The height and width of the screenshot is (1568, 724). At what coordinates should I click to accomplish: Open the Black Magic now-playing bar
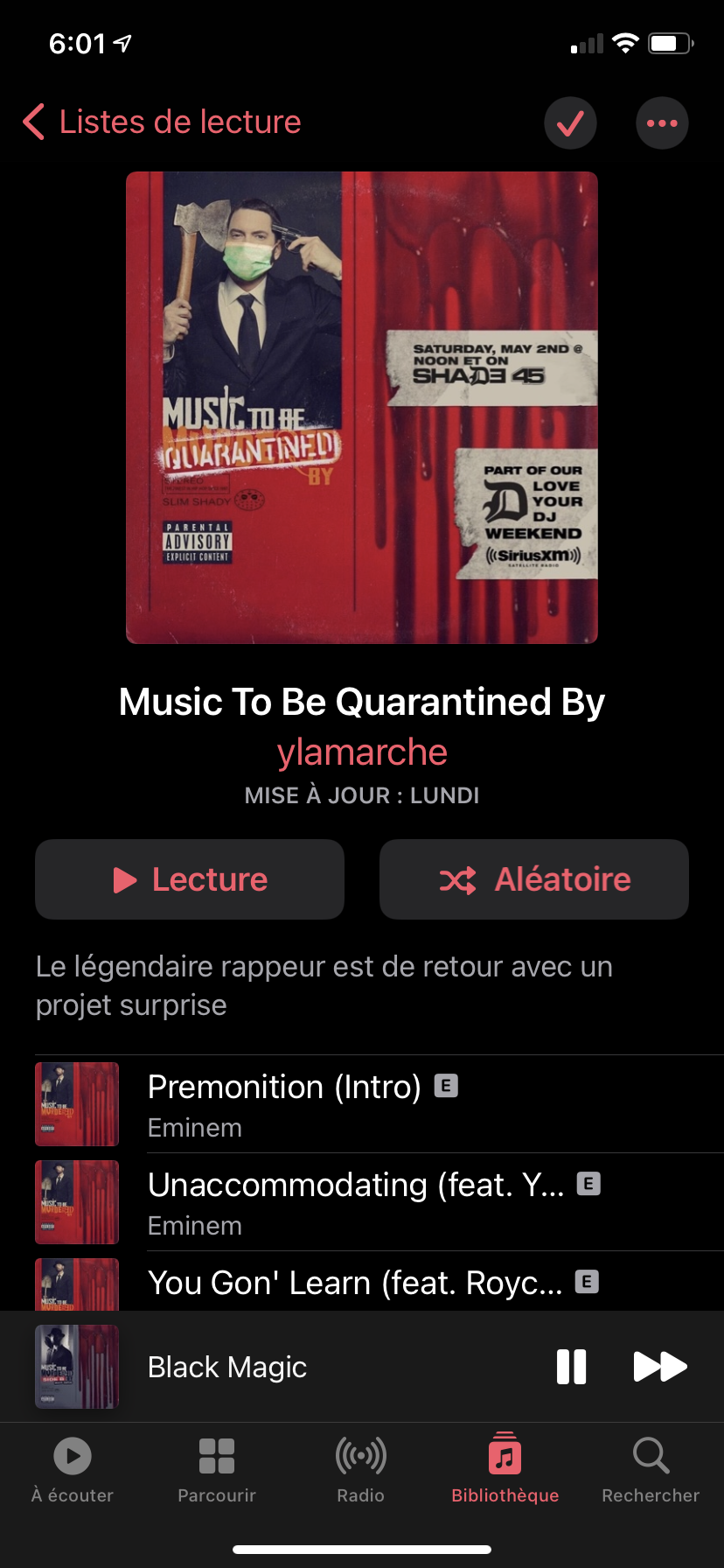pyautogui.click(x=262, y=1367)
